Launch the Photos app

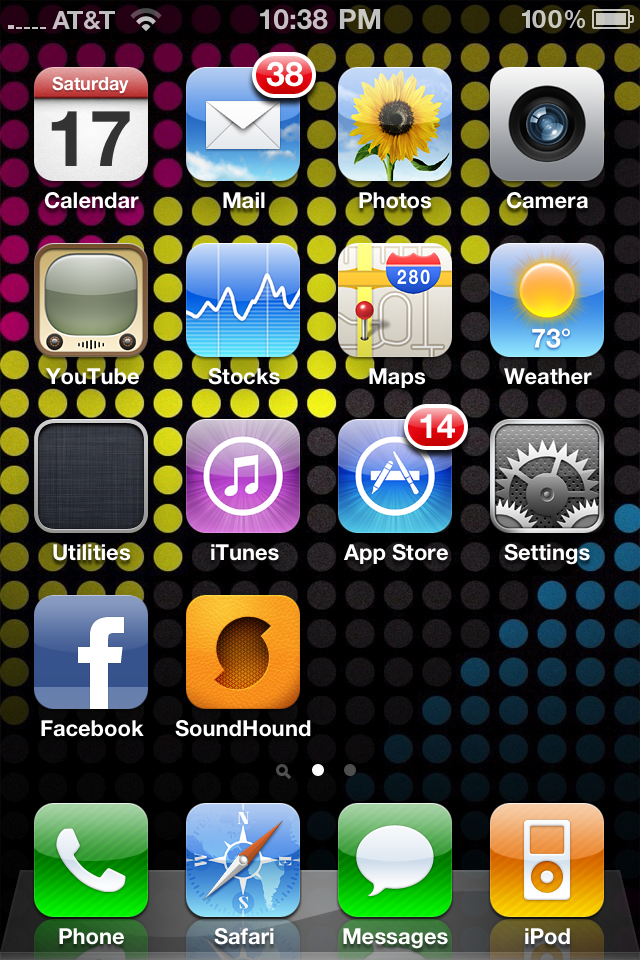click(395, 125)
